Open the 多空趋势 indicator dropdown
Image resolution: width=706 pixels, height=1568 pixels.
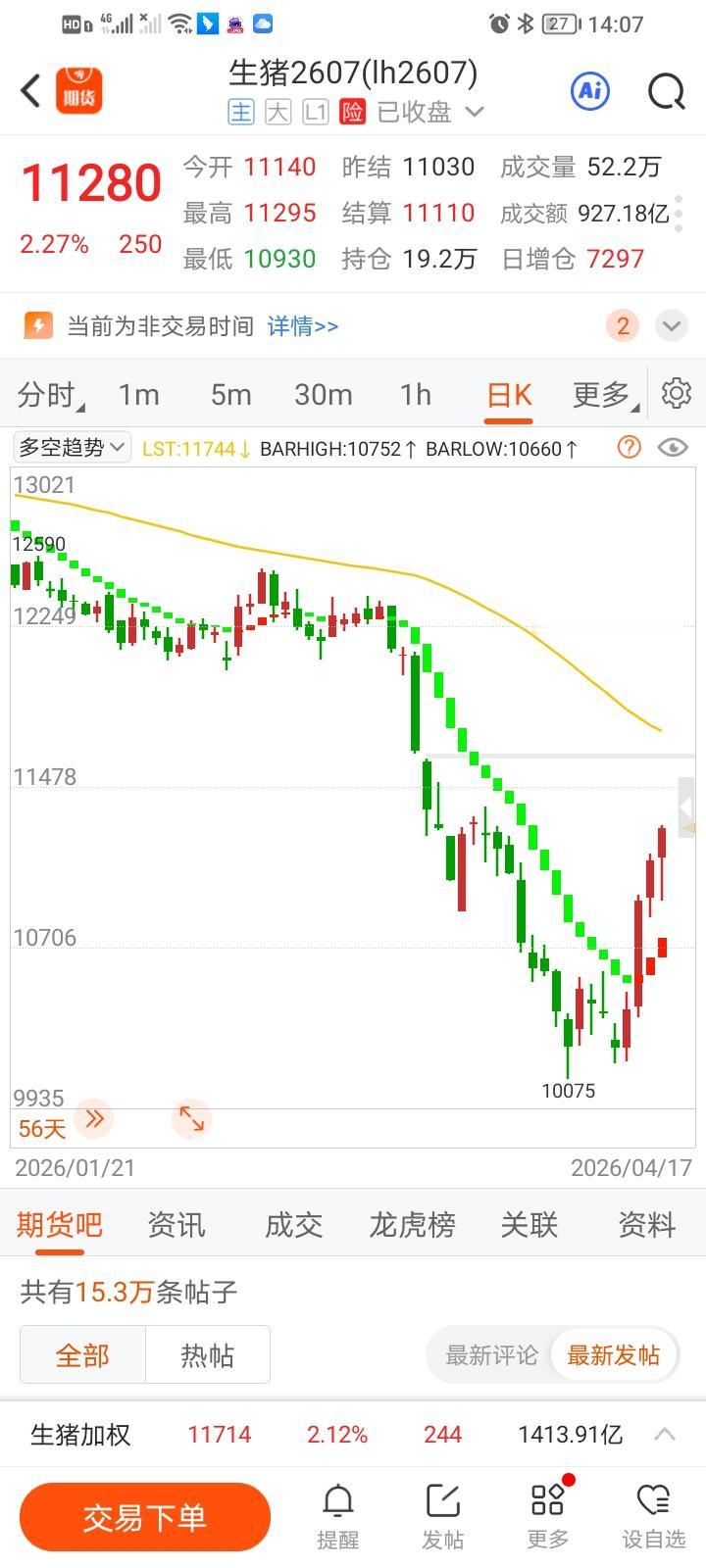(x=69, y=447)
